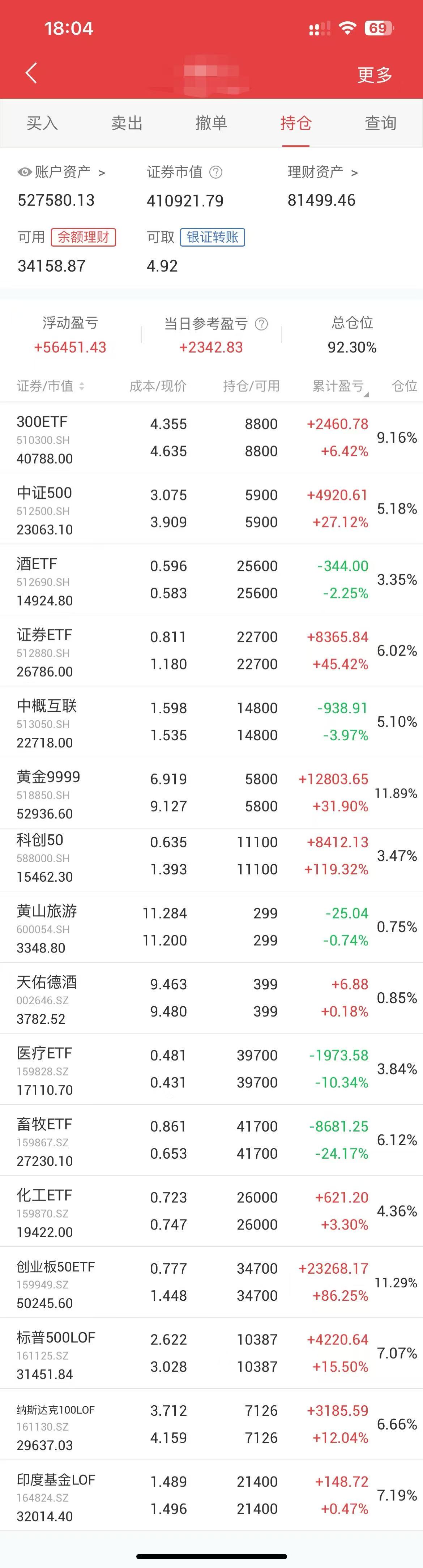Switch to the 卖出 tab
Screen dimensions: 423x1568
point(127,123)
